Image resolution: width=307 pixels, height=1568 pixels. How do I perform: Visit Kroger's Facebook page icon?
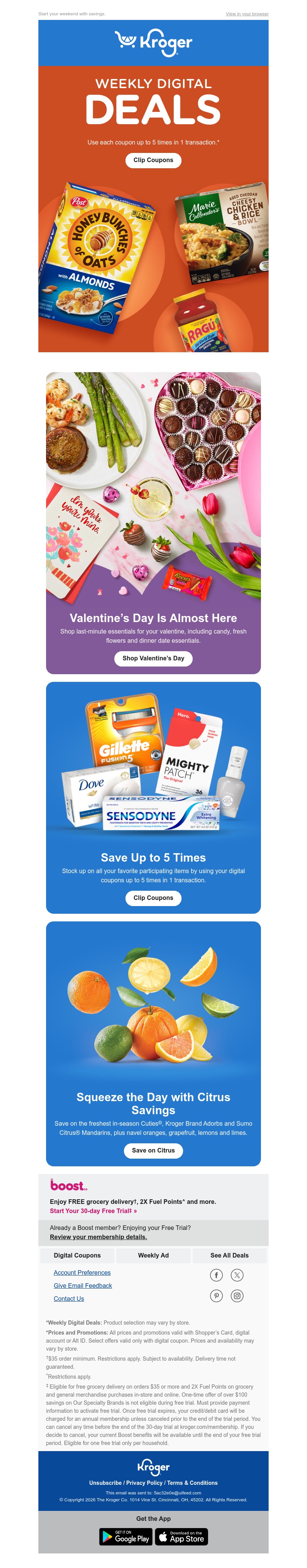[216, 1275]
